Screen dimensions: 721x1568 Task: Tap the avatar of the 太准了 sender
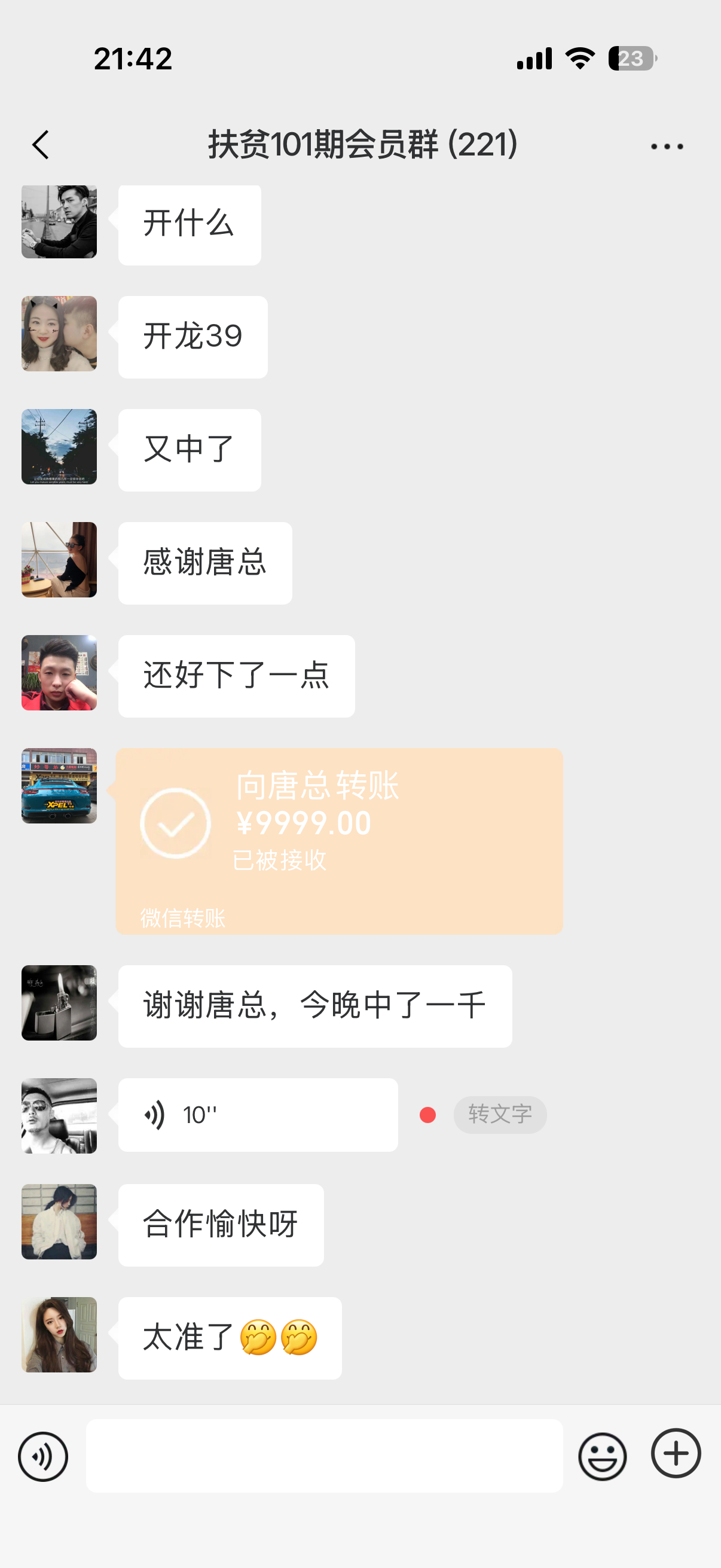click(x=59, y=1334)
